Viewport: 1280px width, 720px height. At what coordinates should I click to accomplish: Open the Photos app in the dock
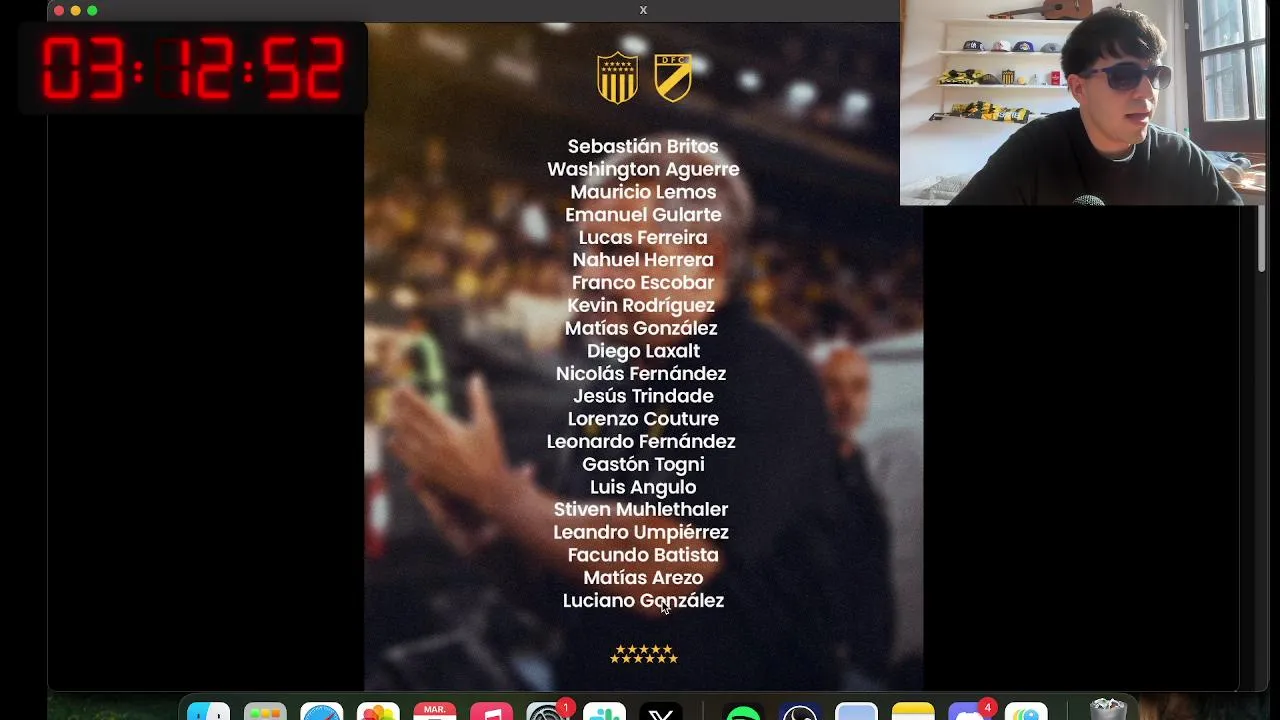coord(378,712)
